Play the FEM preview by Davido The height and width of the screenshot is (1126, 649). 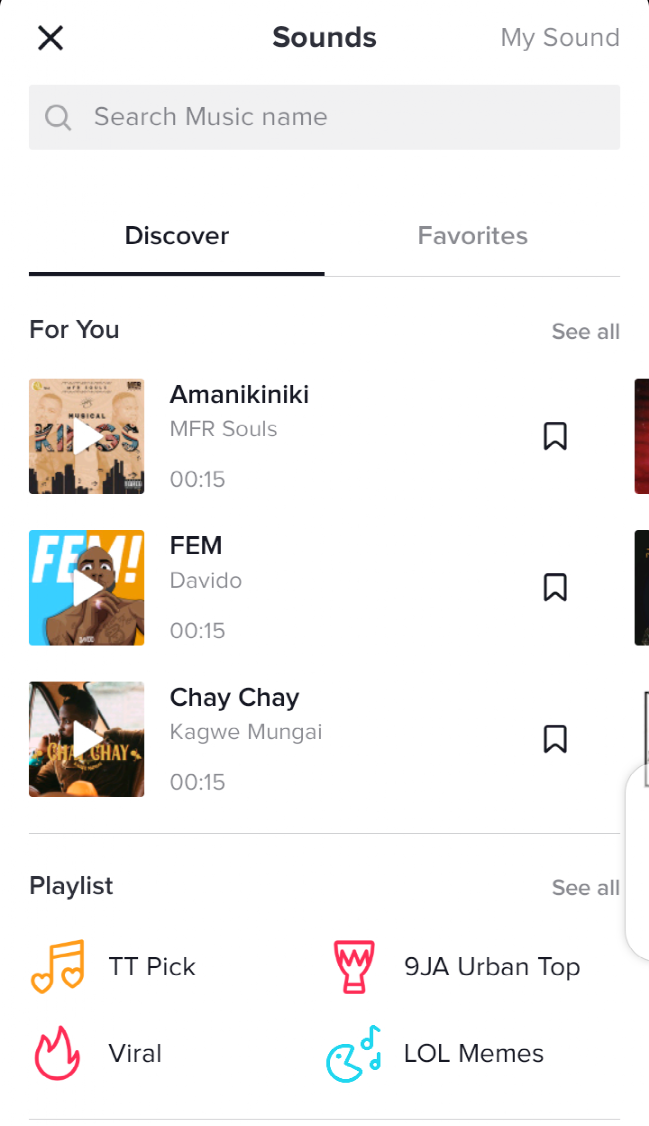[x=87, y=588]
